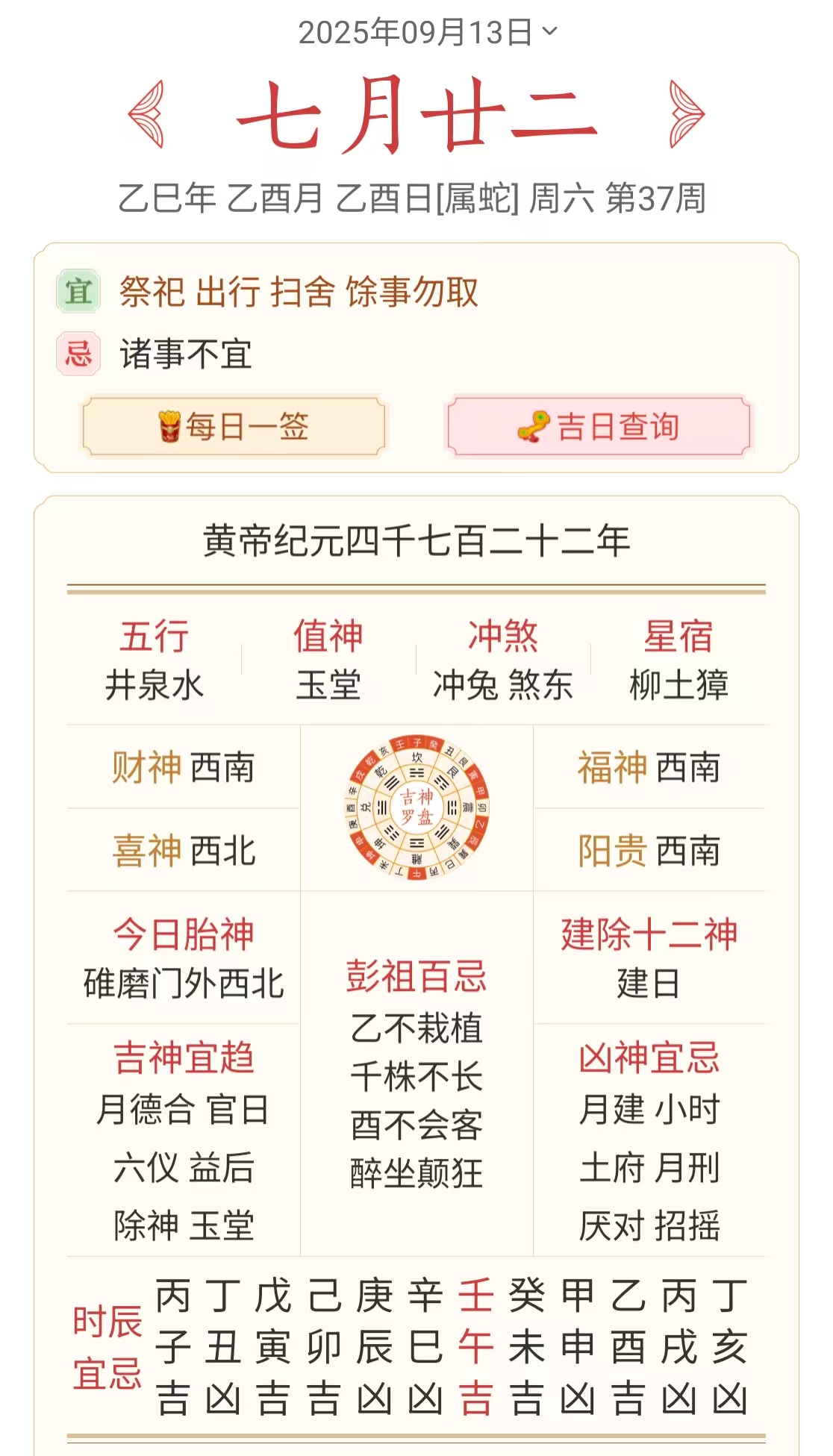Open the date picker dropdown for 2025年09月13日
The image size is (833, 1456).
[428, 32]
